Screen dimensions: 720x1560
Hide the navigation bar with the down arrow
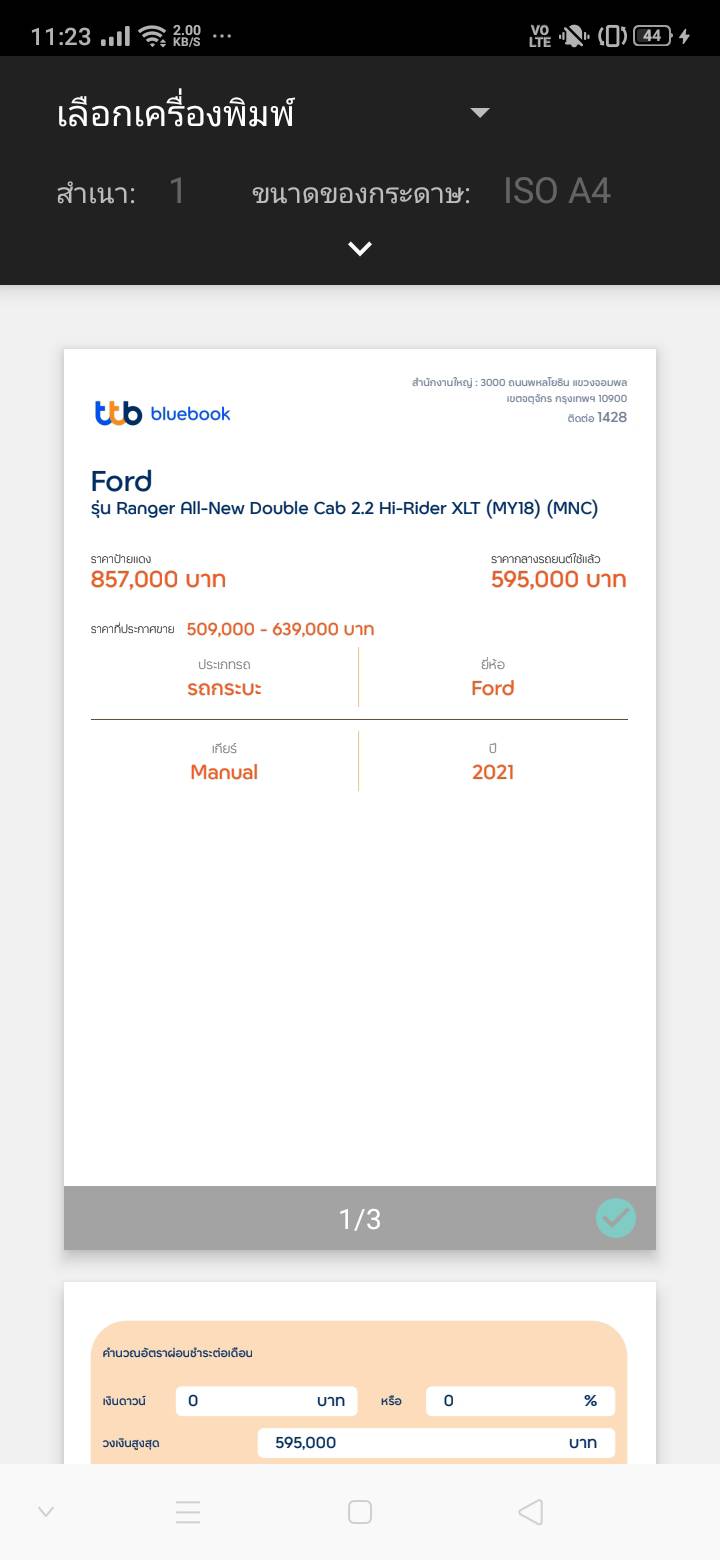pos(46,1512)
